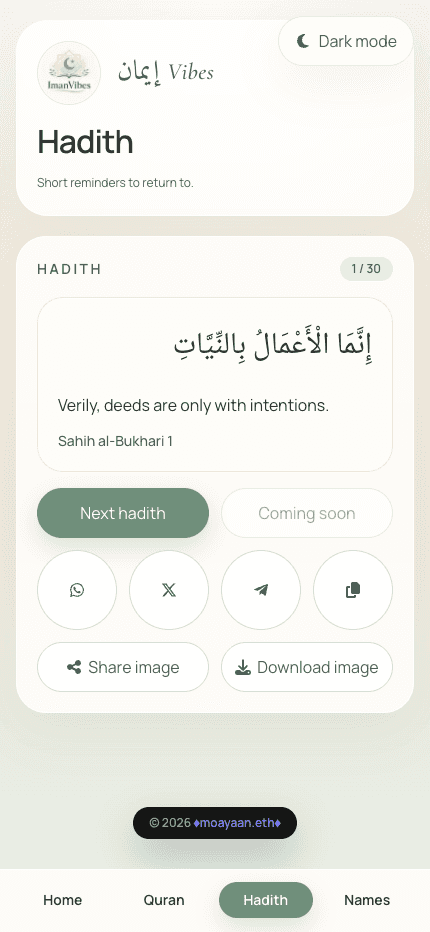This screenshot has height=932, width=430.
Task: Download the hadith image
Action: coord(307,667)
